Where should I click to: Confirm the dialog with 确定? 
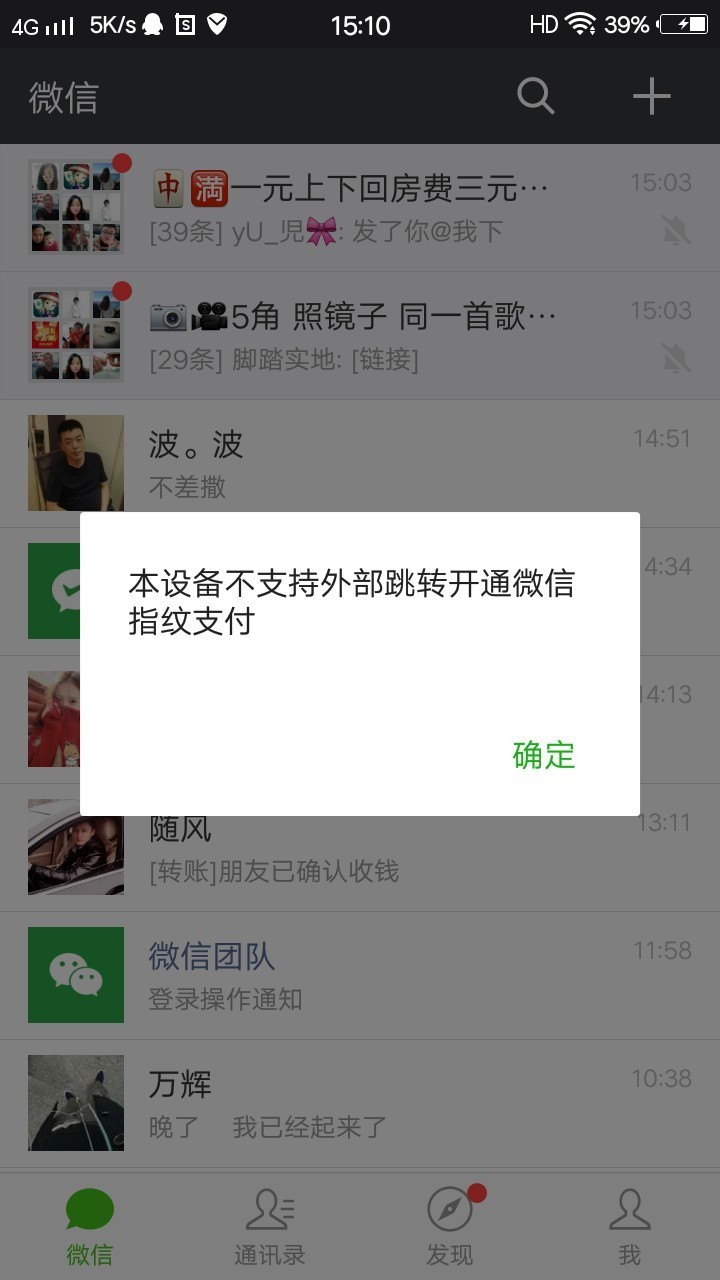544,755
